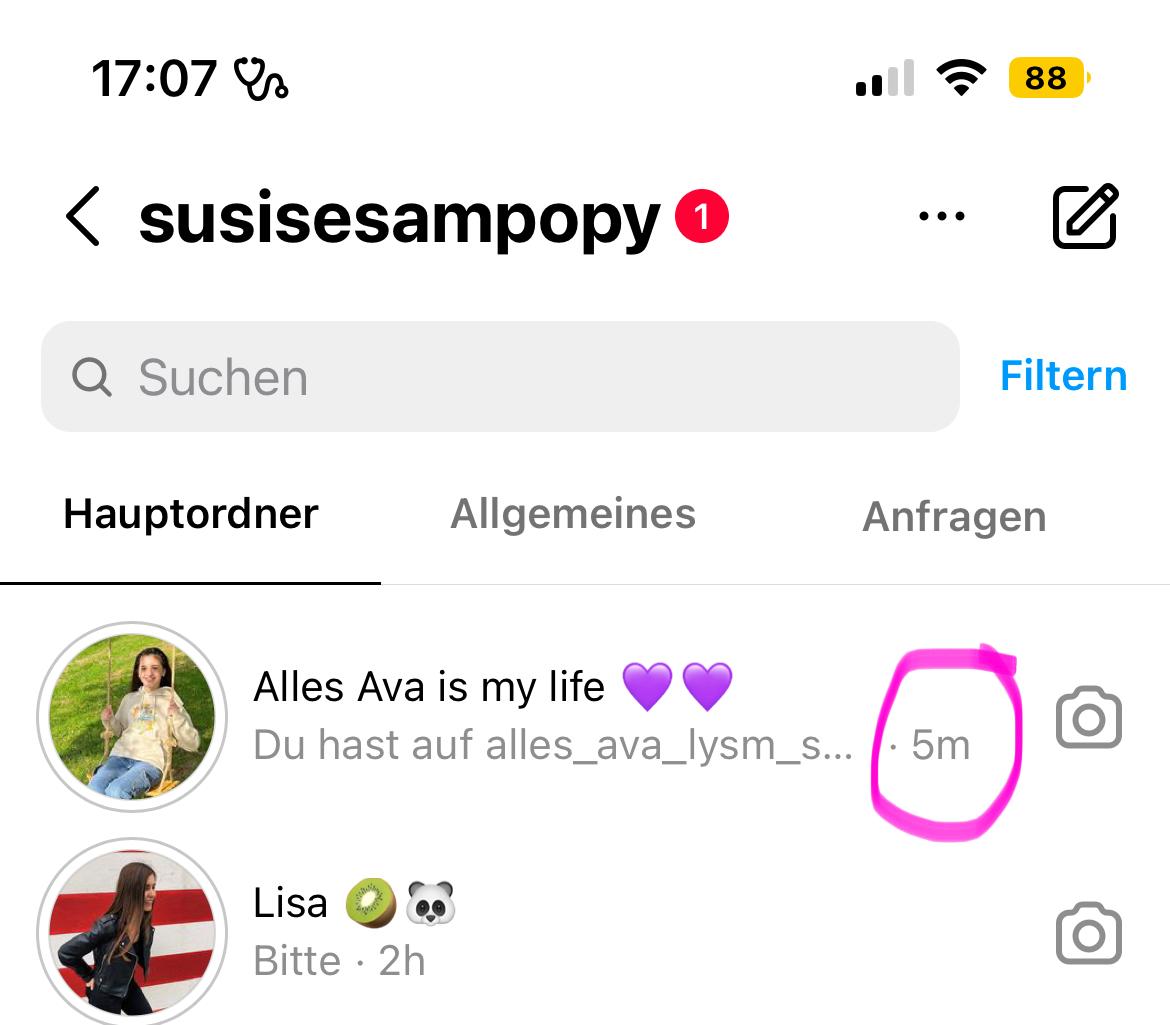Open camera for Lisa's chat
The height and width of the screenshot is (1025, 1170).
click(1089, 934)
